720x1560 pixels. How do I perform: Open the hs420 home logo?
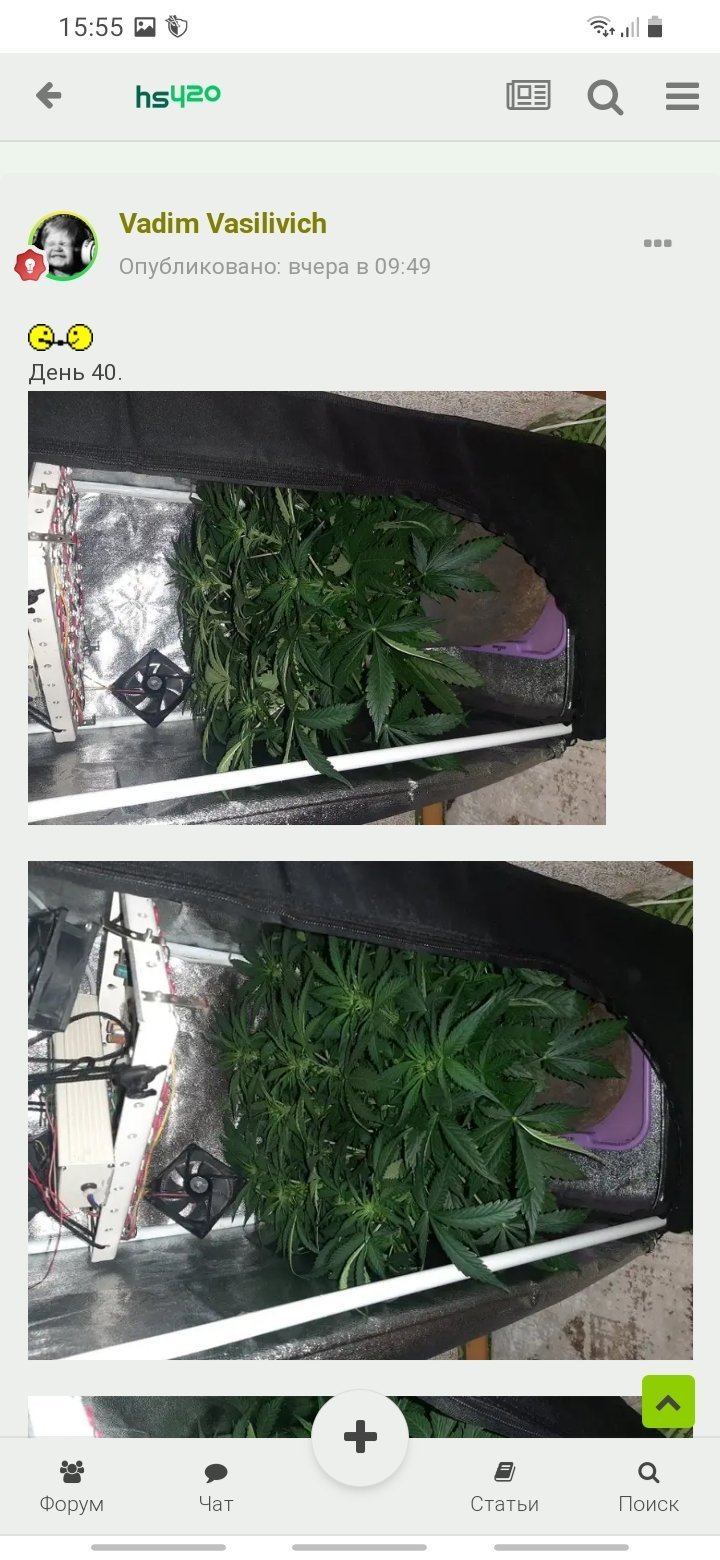coord(178,96)
